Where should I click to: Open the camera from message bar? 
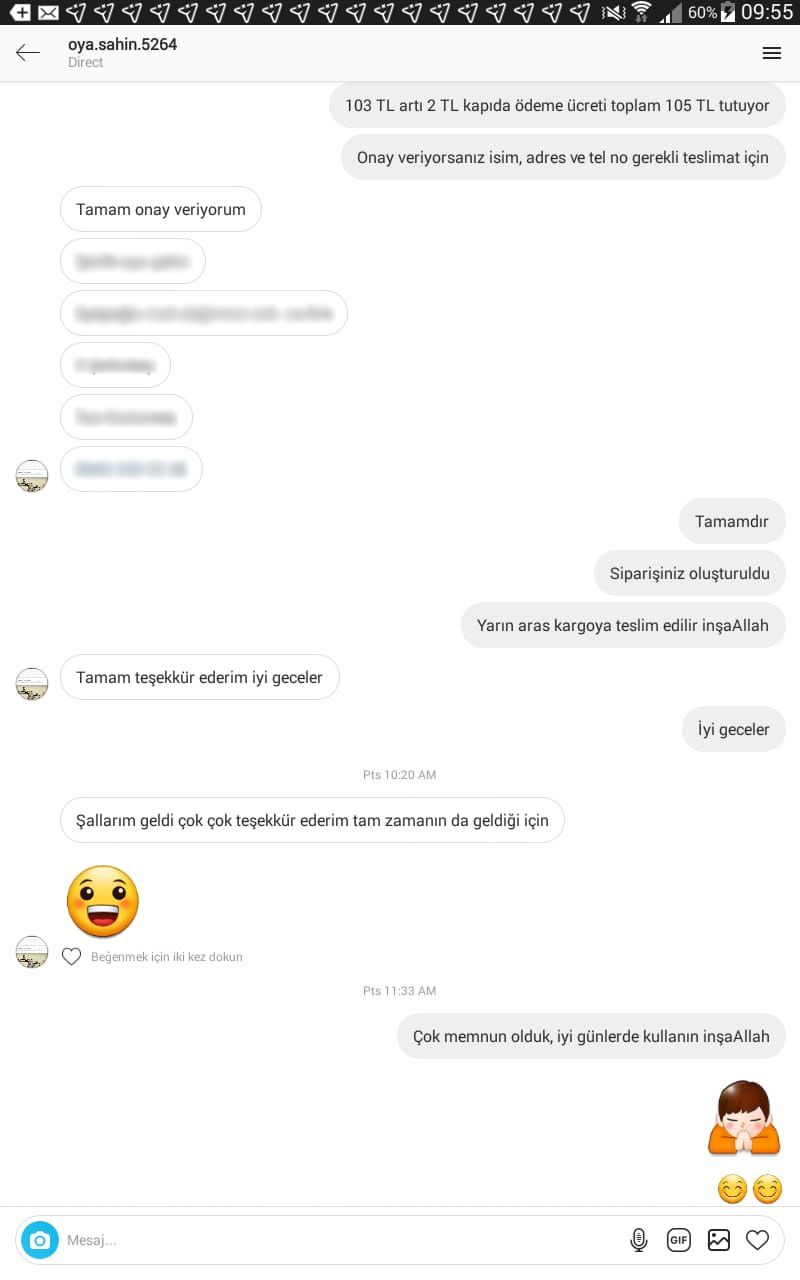(40, 1240)
